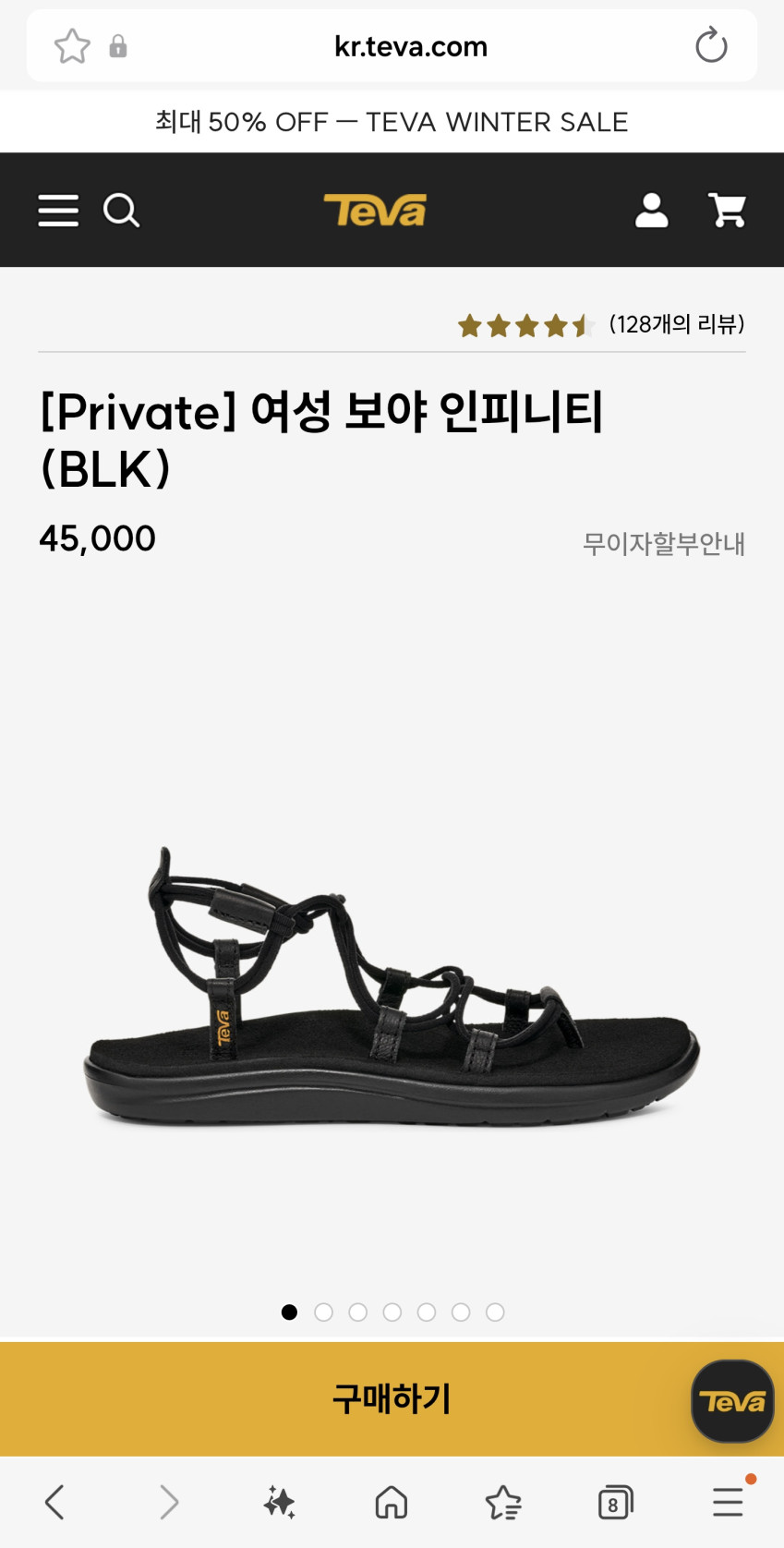Open the shopping cart
This screenshot has width=784, height=1548.
(x=727, y=211)
